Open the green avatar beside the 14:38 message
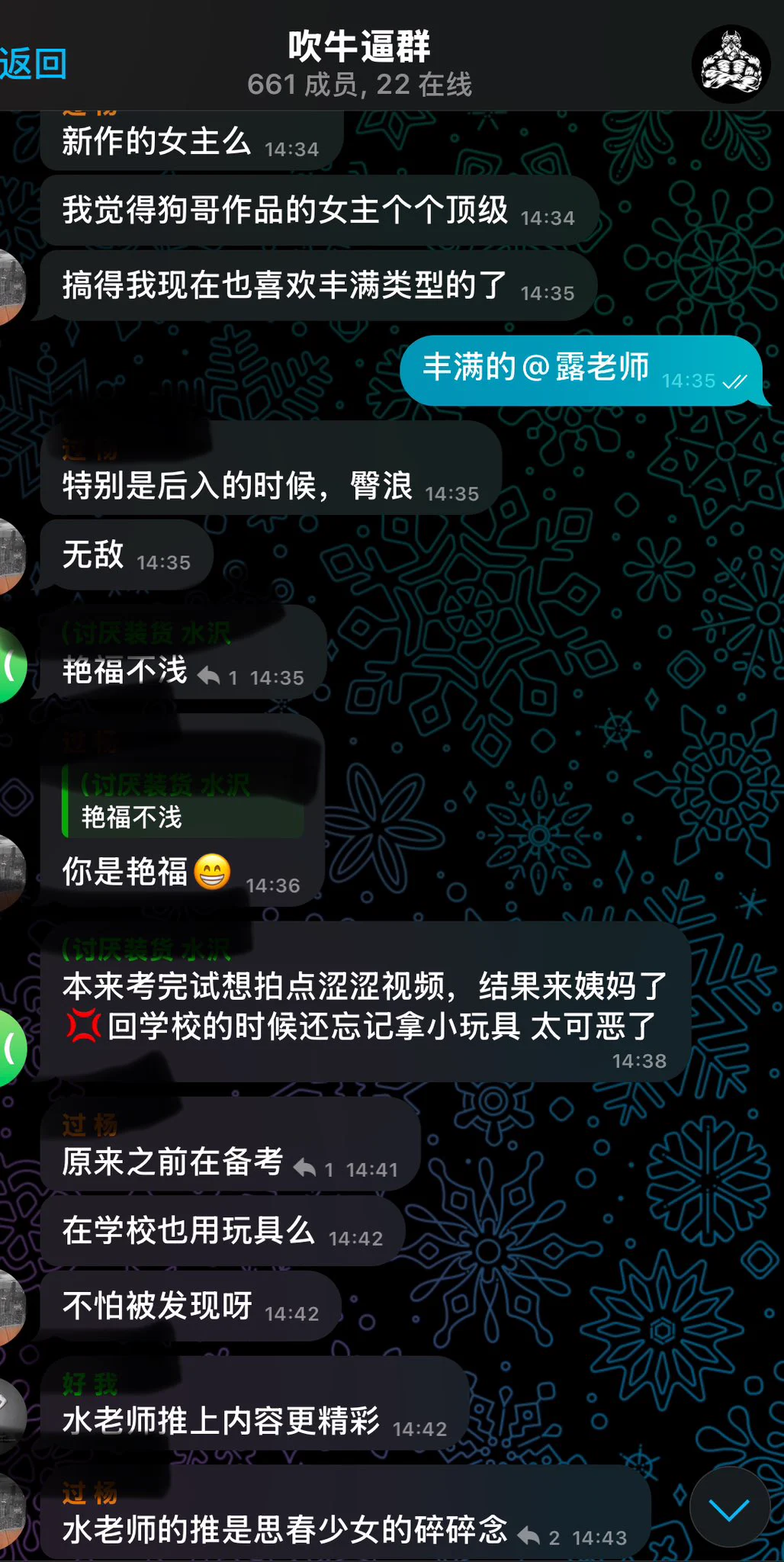 pos(12,1047)
